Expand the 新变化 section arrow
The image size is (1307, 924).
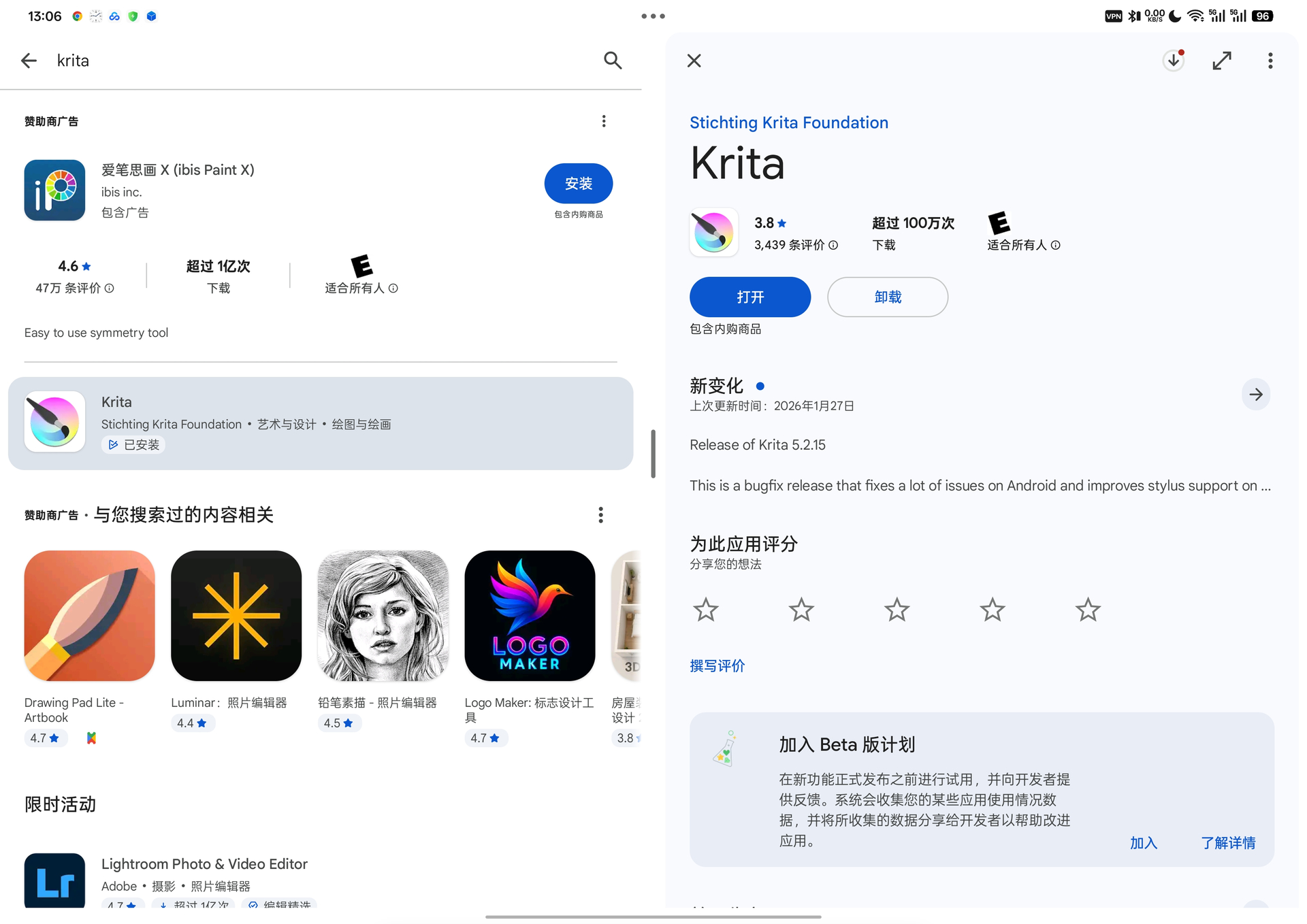pyautogui.click(x=1255, y=394)
